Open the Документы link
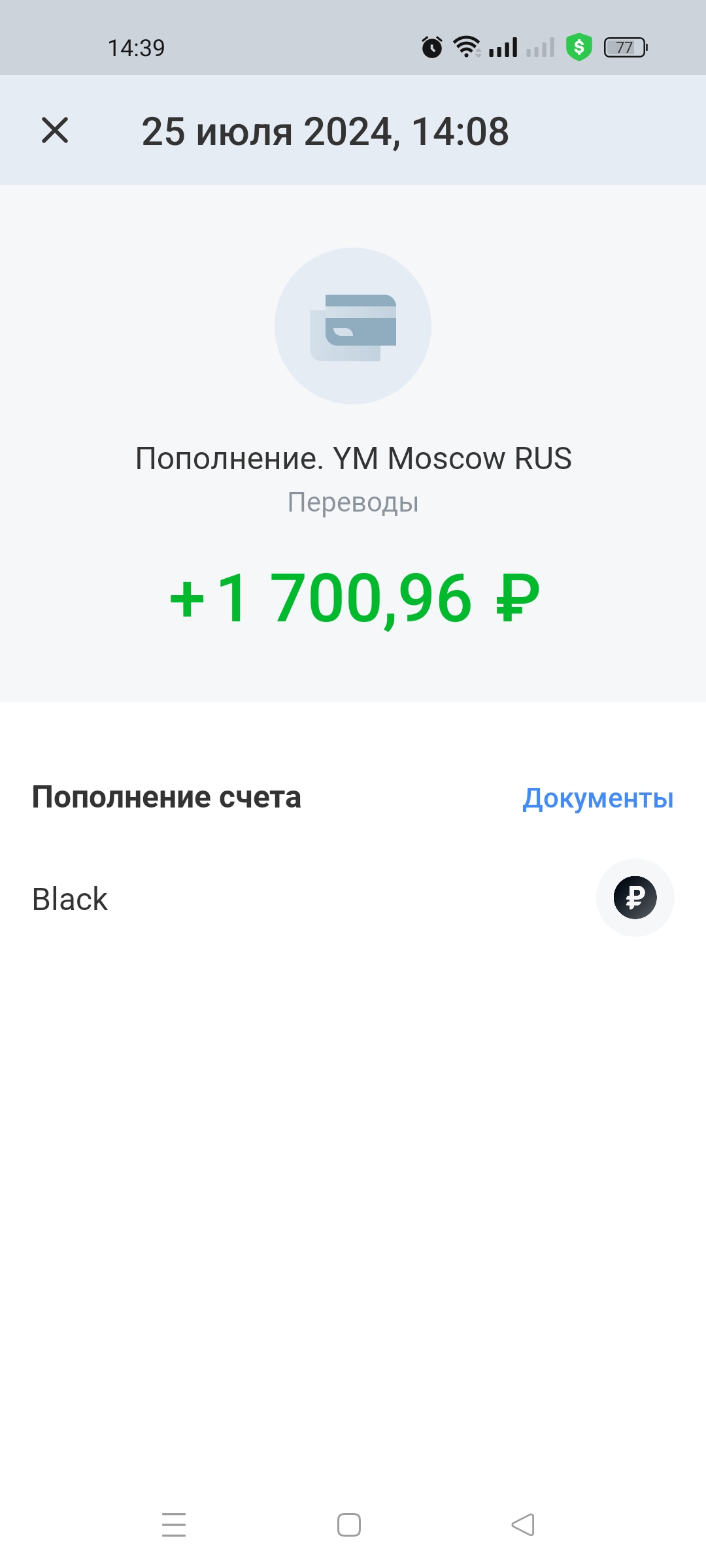706x1568 pixels. [597, 798]
